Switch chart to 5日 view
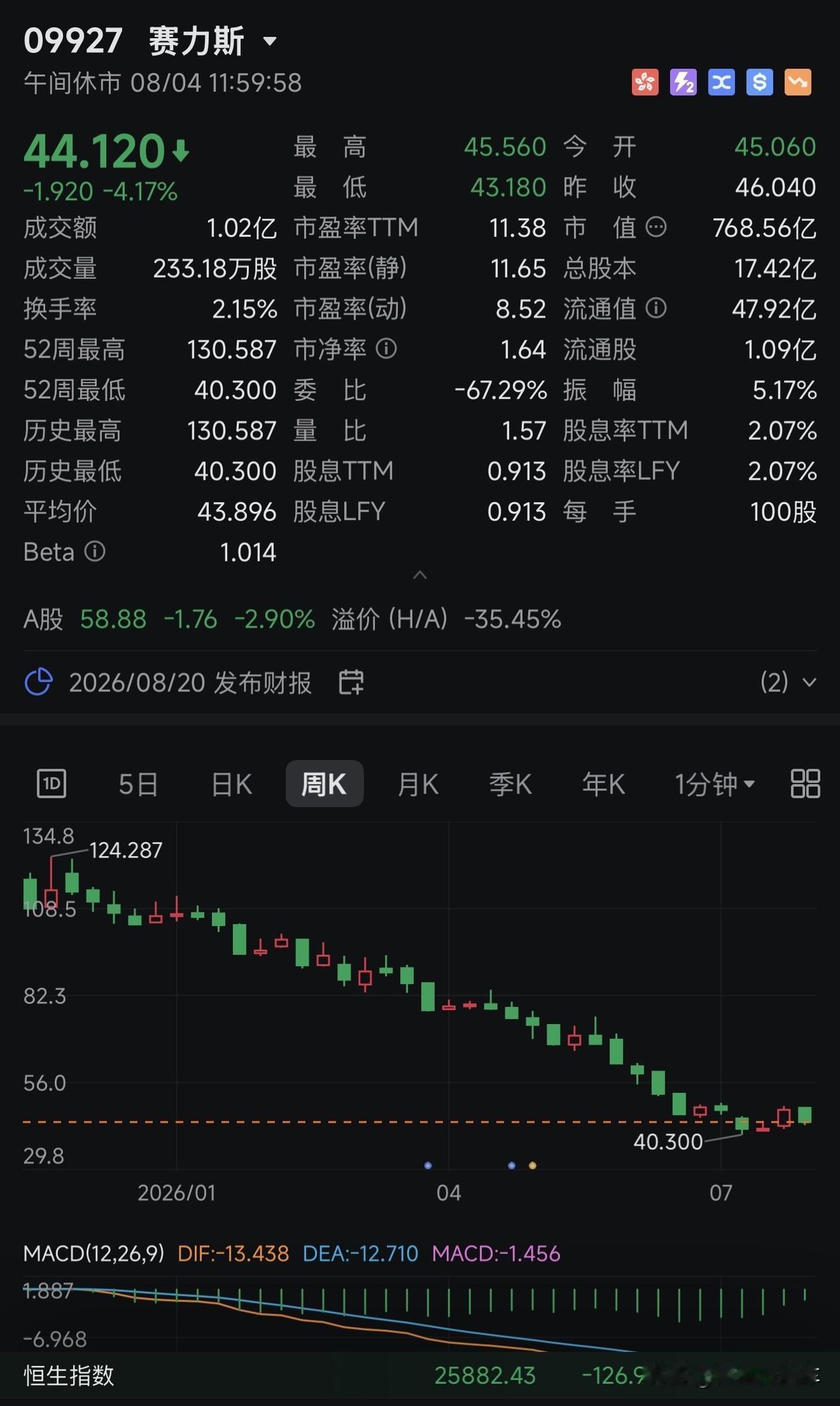The height and width of the screenshot is (1406, 840). pyautogui.click(x=138, y=784)
